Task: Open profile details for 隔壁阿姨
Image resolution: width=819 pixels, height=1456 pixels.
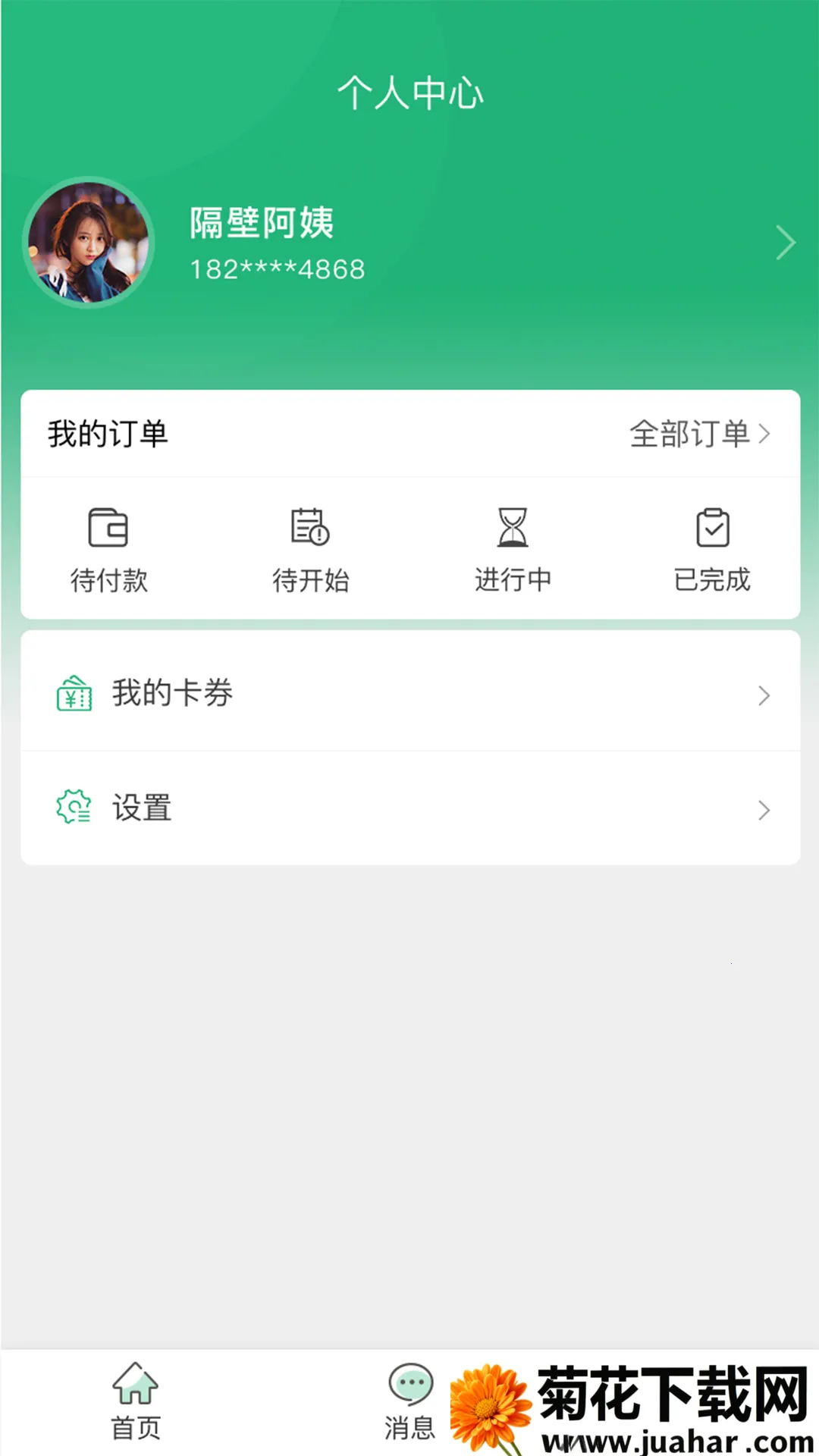Action: (x=785, y=243)
